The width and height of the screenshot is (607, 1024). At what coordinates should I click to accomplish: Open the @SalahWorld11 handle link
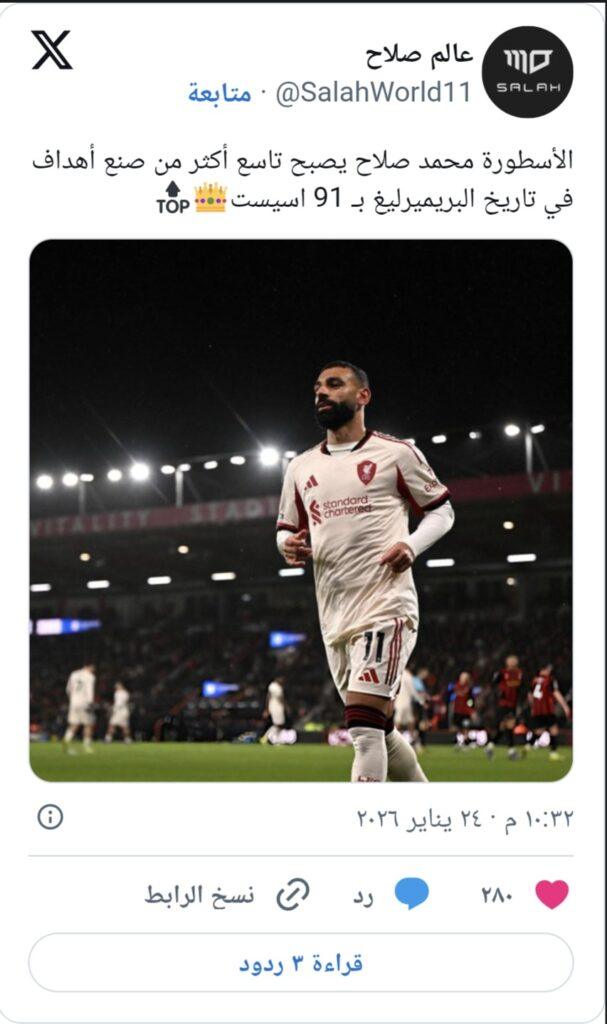373,93
